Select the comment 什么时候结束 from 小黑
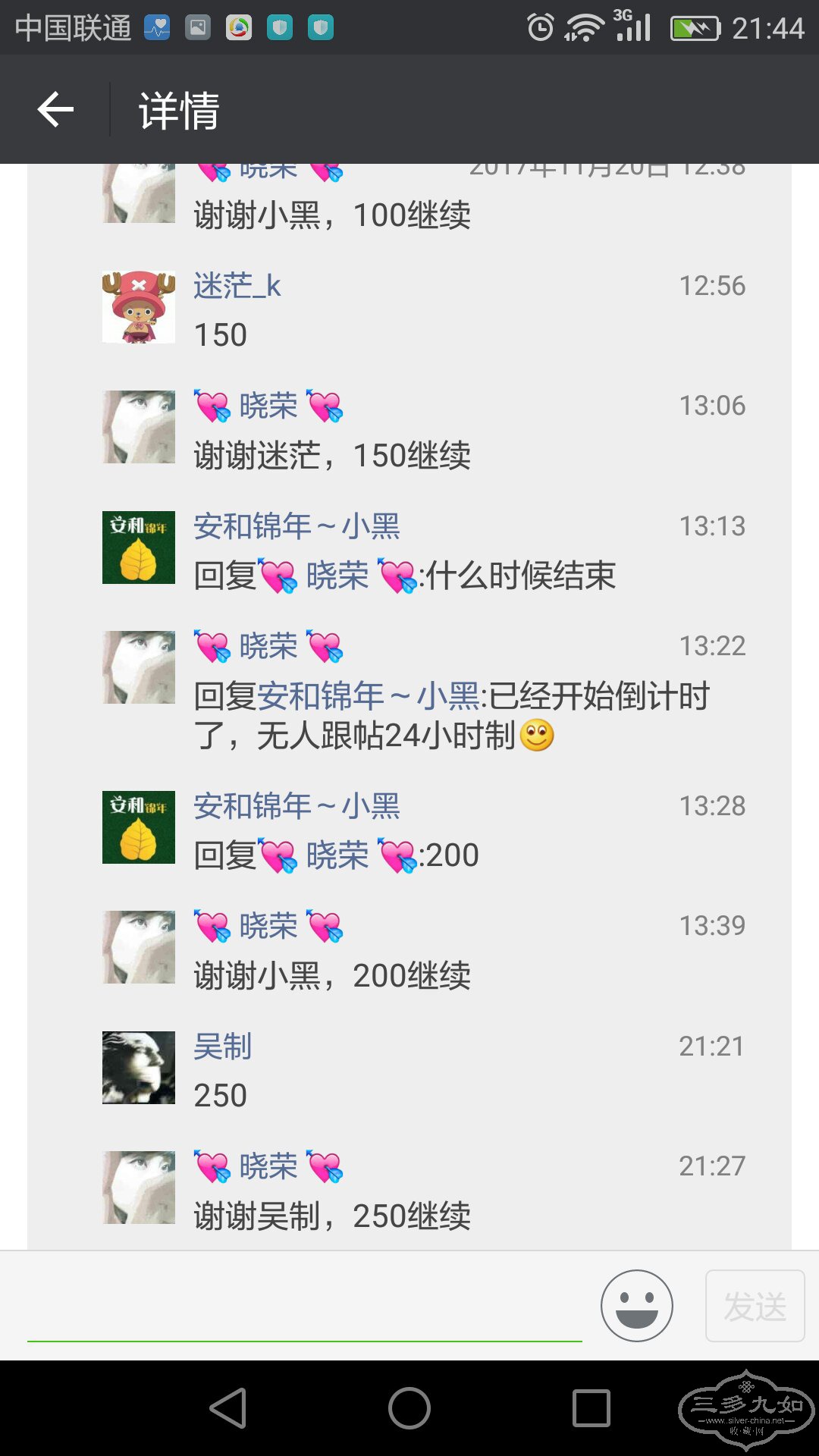Image resolution: width=819 pixels, height=1456 pixels. coord(520,576)
